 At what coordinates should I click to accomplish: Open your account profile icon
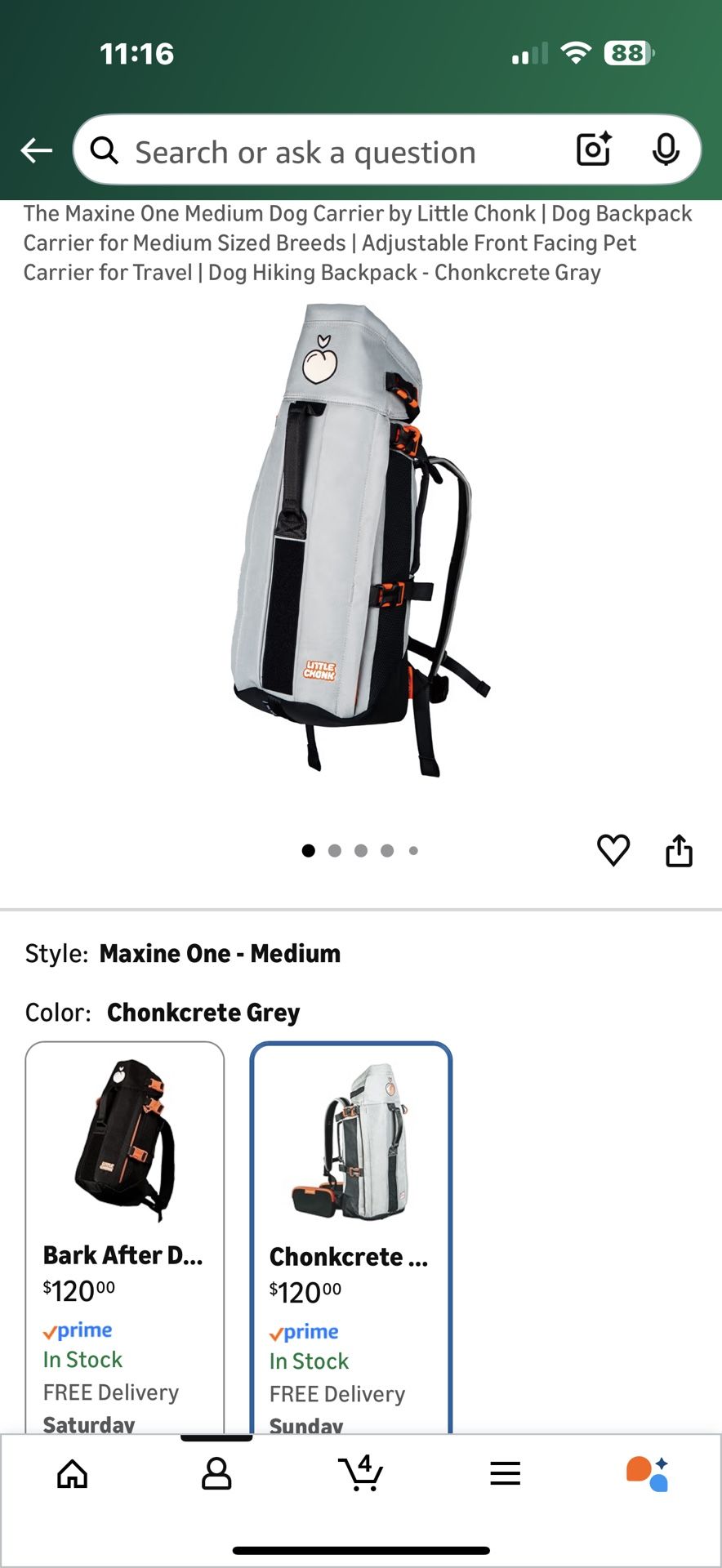click(x=216, y=1473)
